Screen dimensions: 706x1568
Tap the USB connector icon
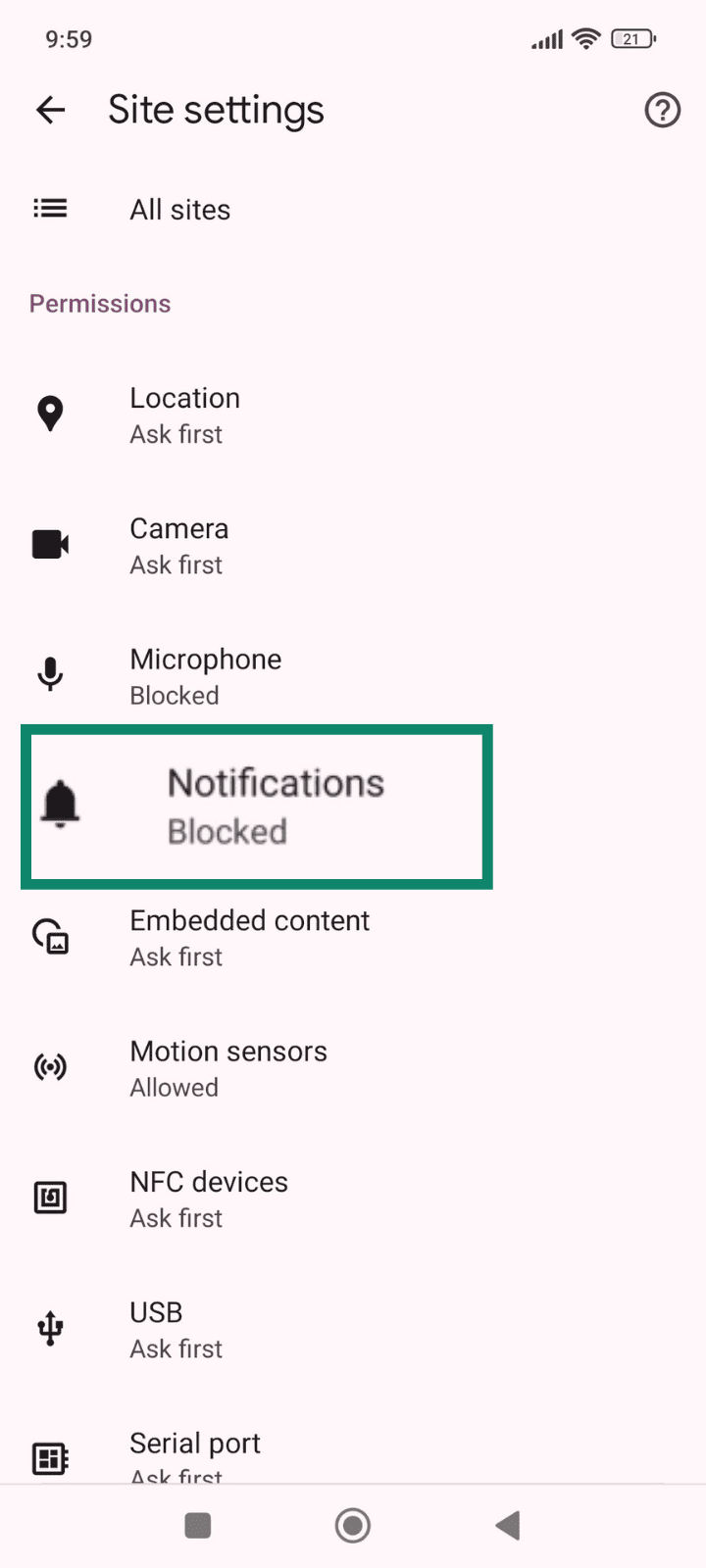coord(50,1328)
